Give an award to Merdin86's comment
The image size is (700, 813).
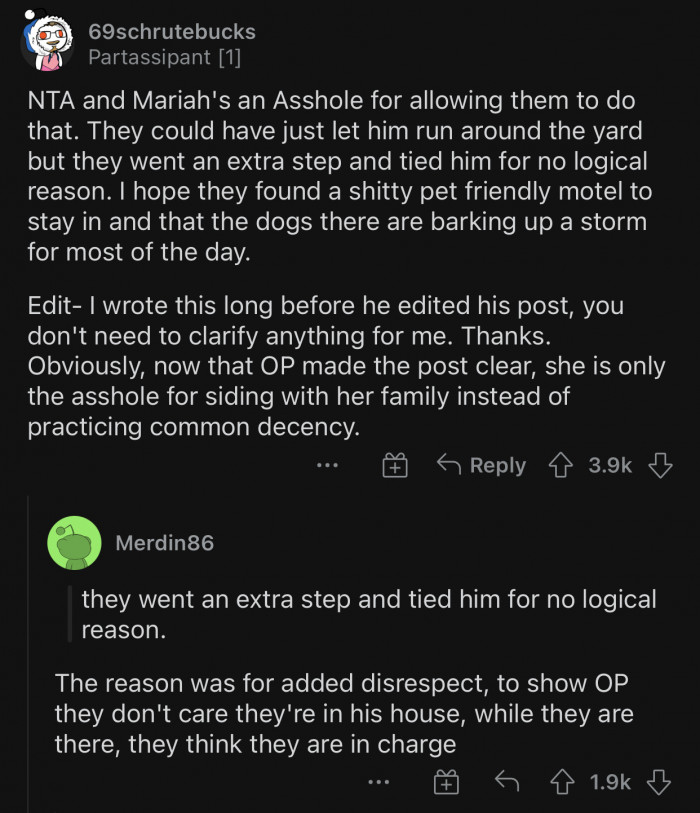(446, 782)
